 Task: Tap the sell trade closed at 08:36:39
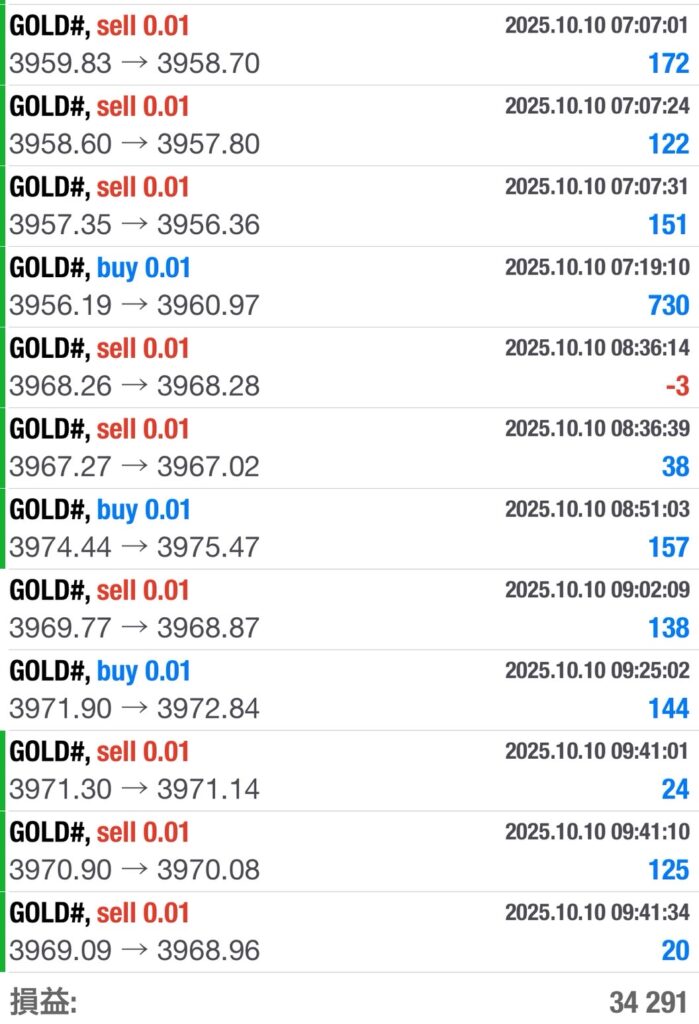tap(349, 448)
